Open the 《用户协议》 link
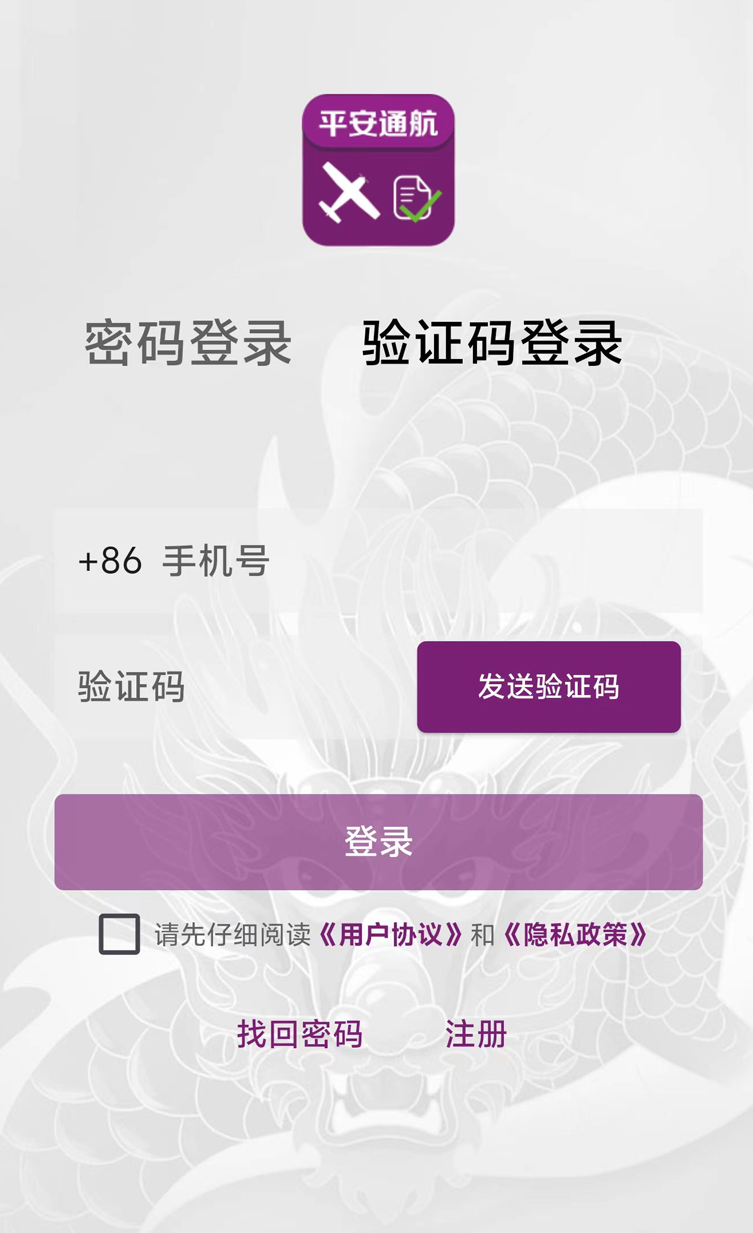 (x=391, y=935)
